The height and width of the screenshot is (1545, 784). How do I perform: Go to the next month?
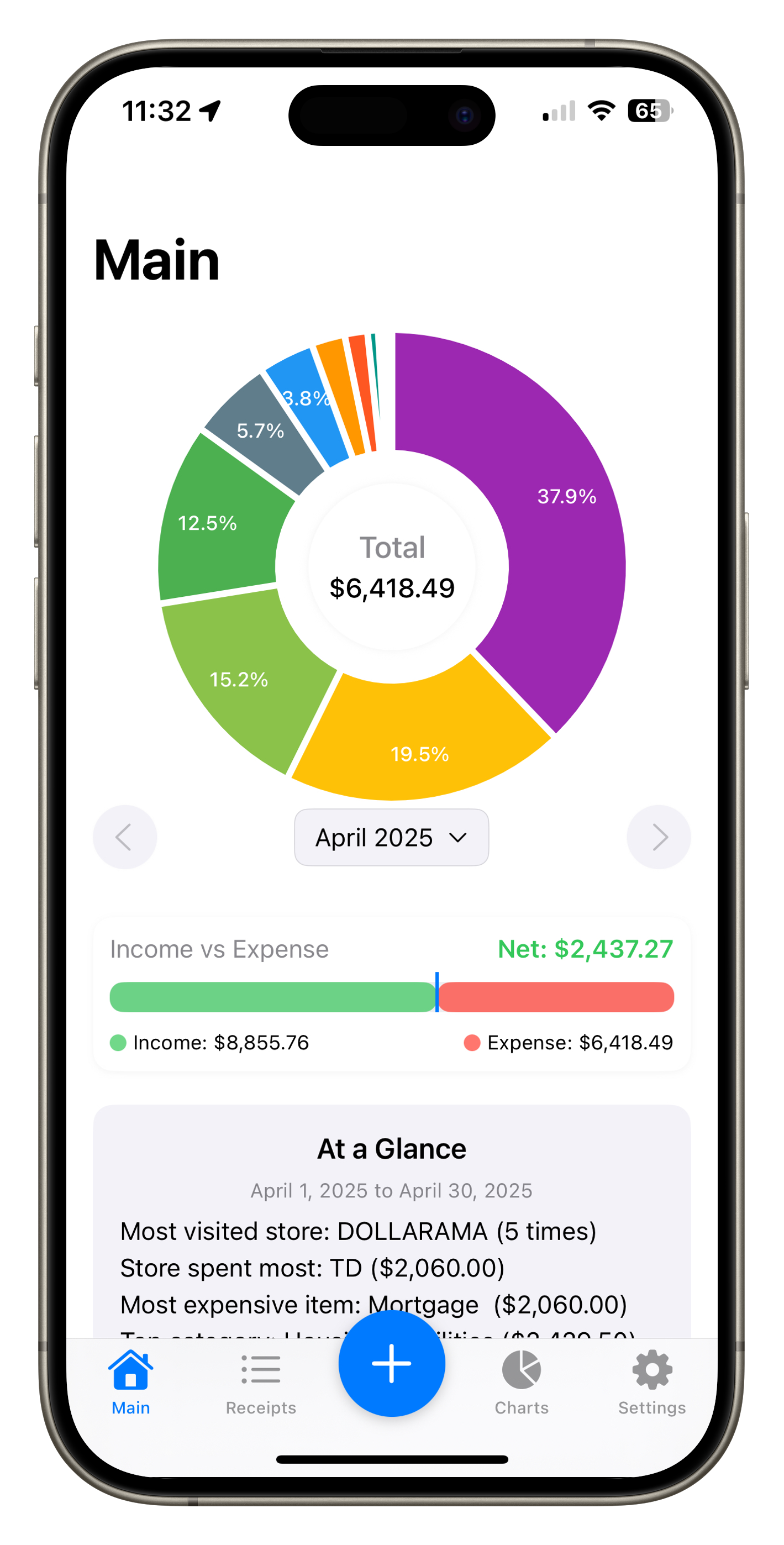[x=659, y=837]
